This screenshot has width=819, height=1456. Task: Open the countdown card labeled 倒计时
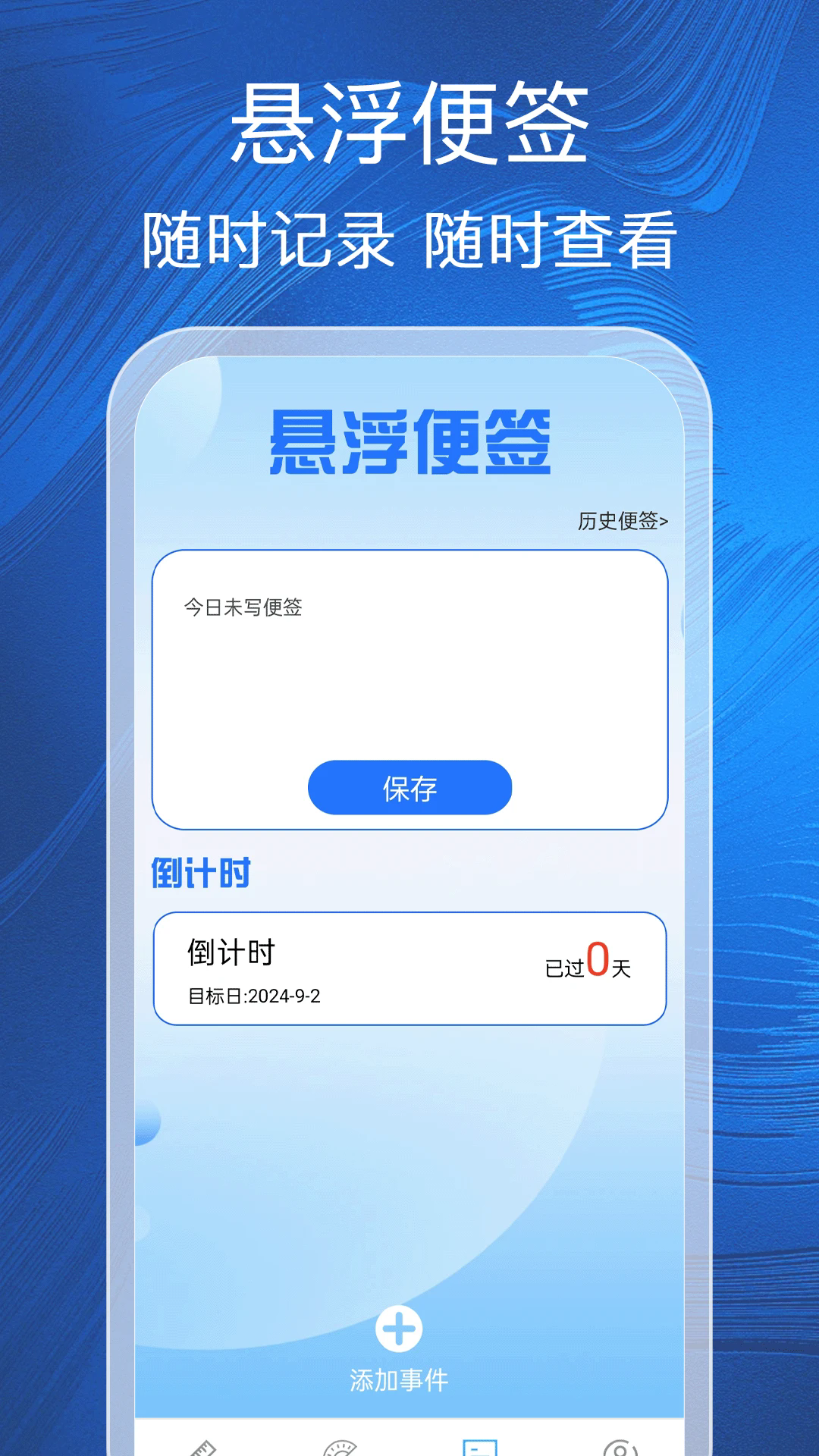[409, 968]
